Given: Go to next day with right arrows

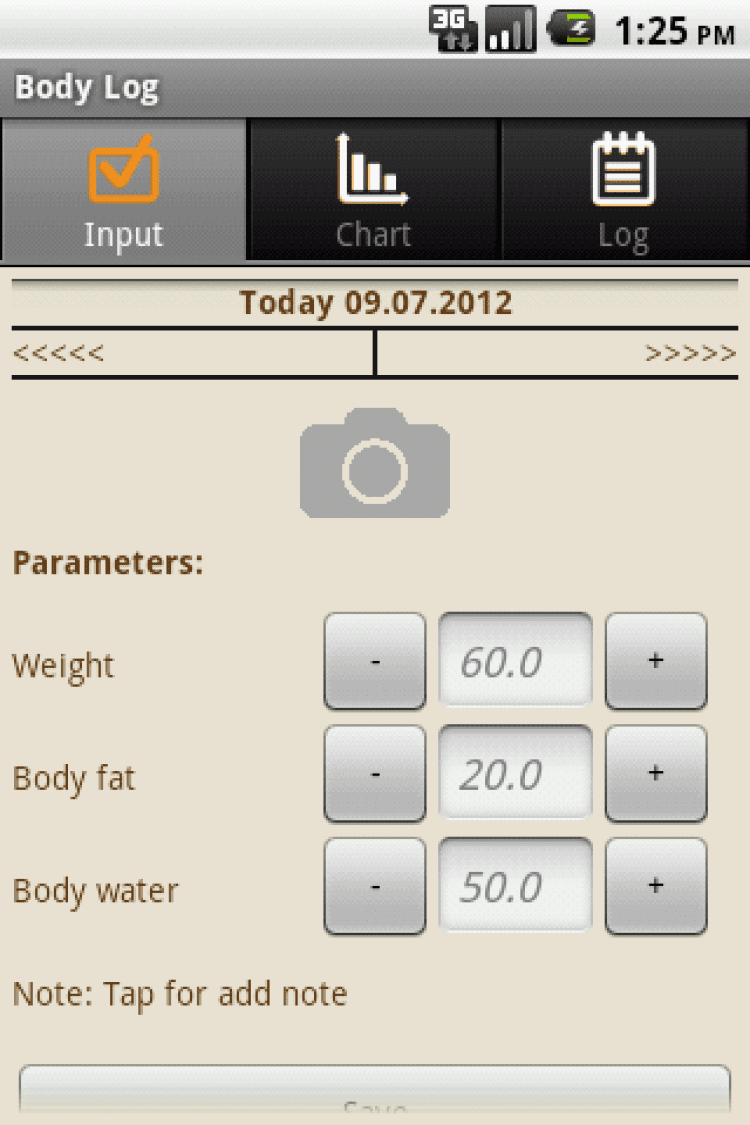Looking at the screenshot, I should (x=558, y=353).
